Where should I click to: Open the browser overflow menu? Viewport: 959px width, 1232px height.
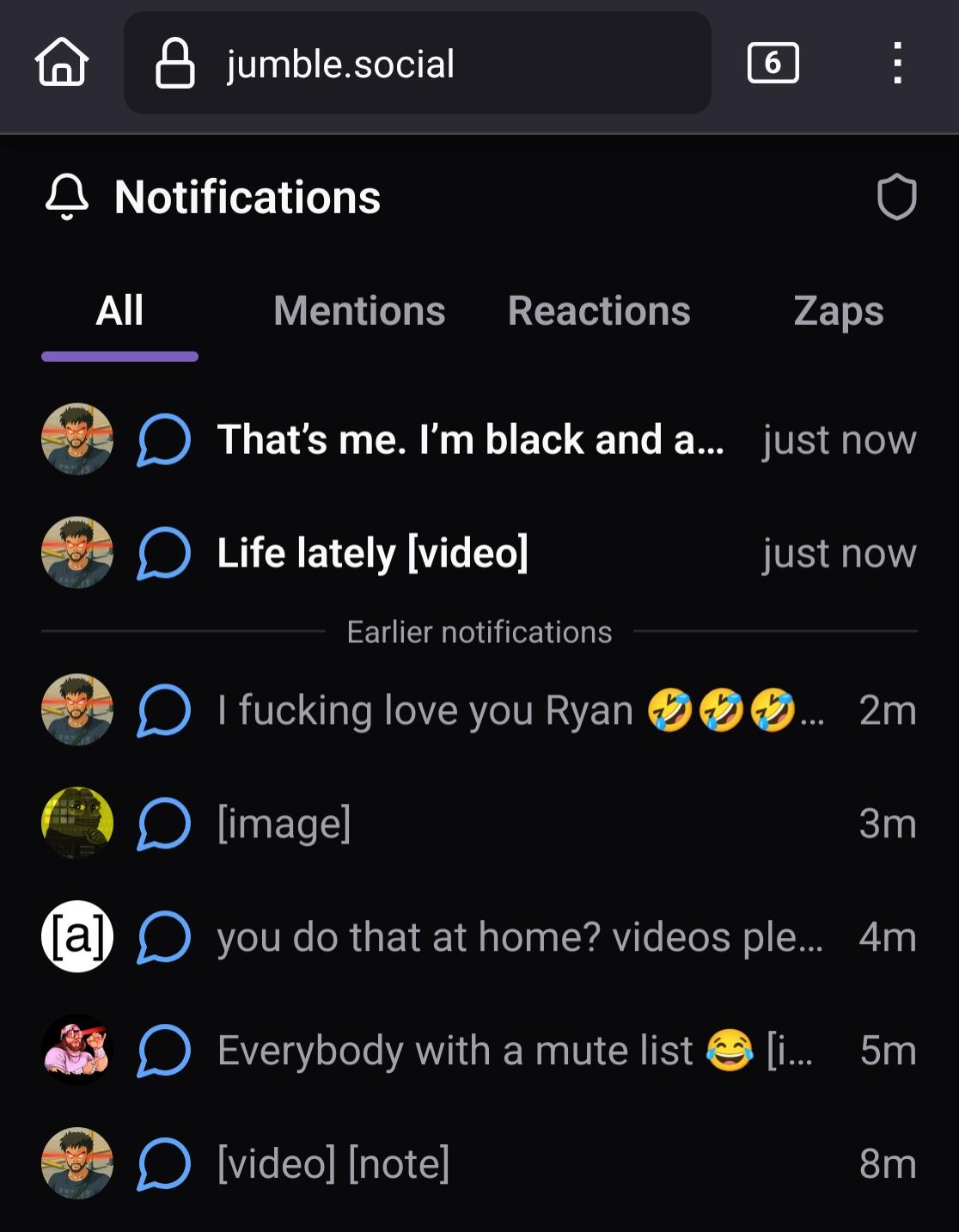897,64
